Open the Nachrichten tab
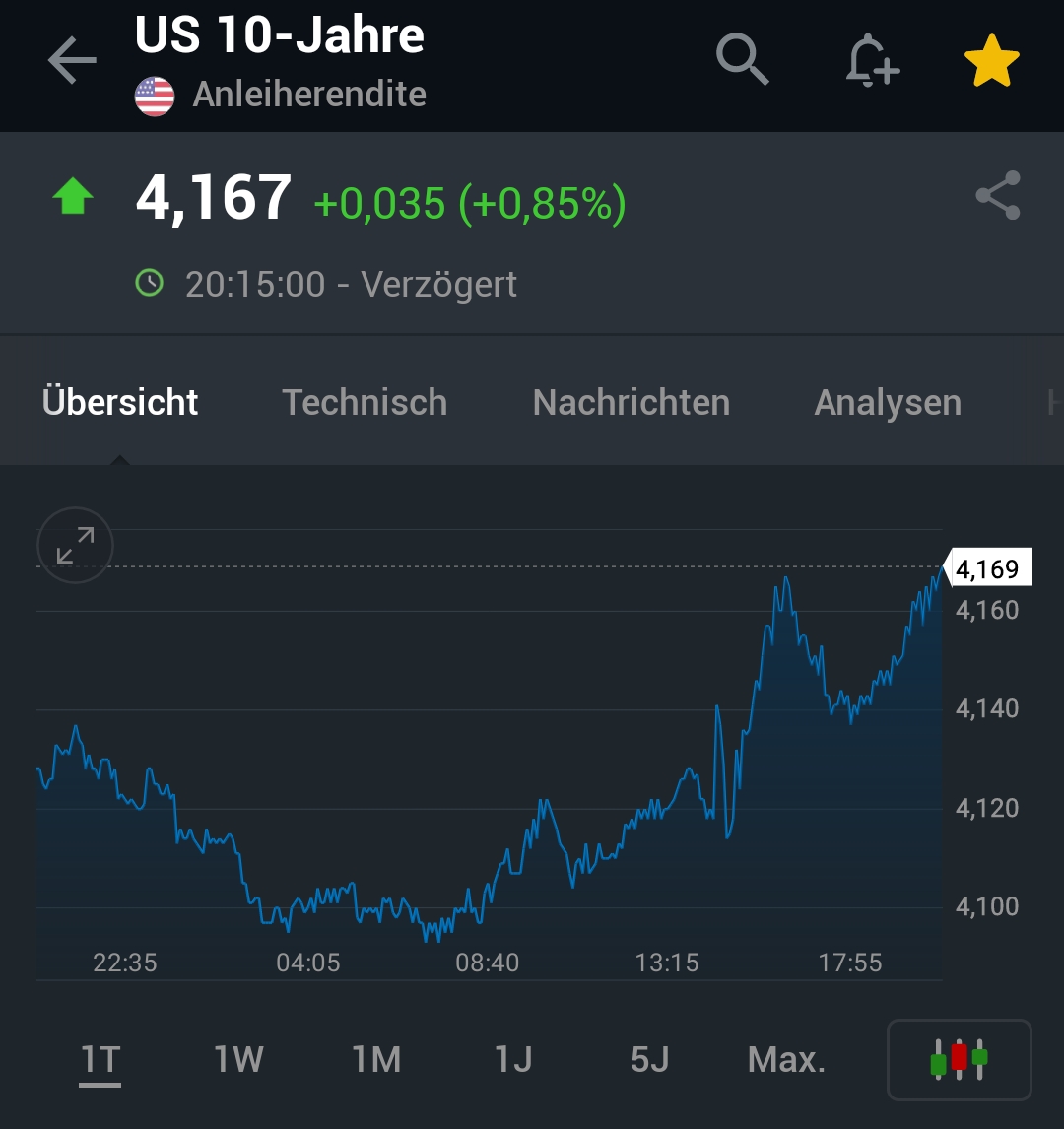The width and height of the screenshot is (1064, 1129). click(631, 402)
